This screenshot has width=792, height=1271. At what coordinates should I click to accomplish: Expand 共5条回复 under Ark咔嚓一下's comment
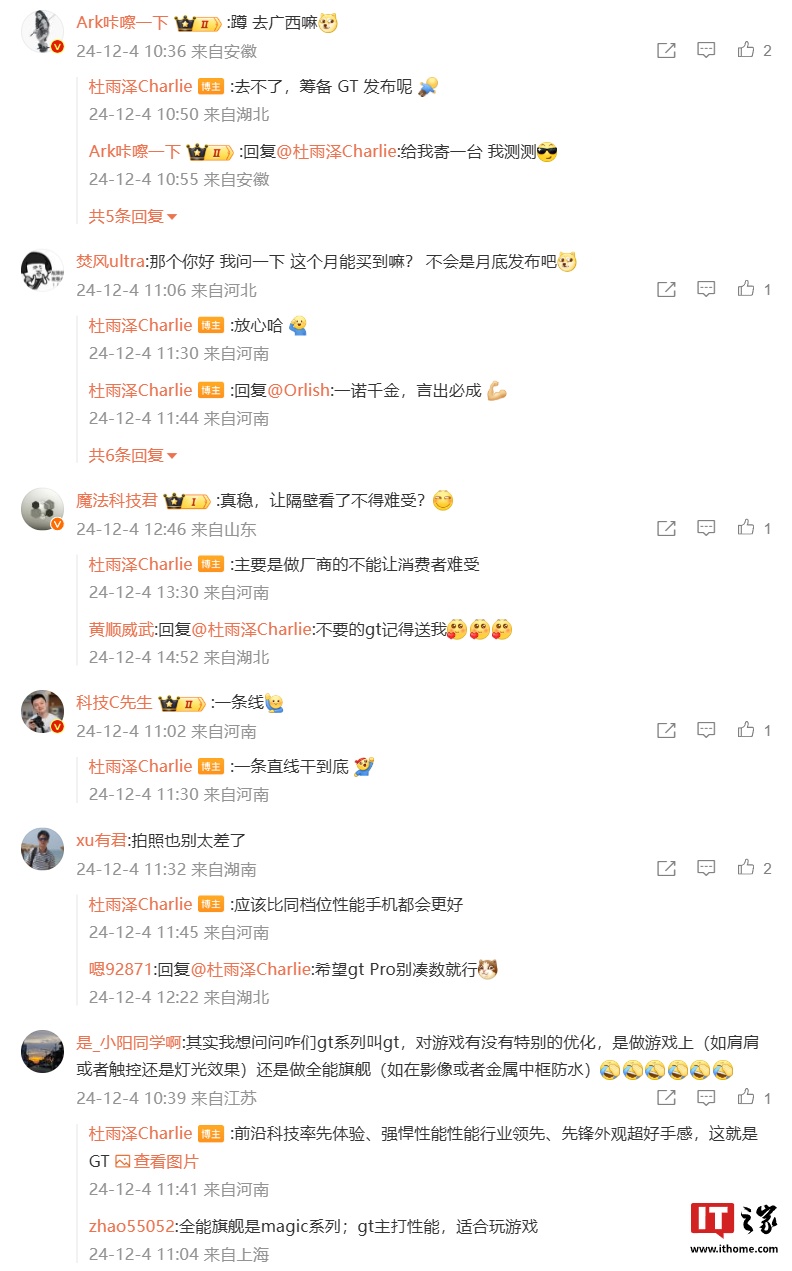point(132,216)
